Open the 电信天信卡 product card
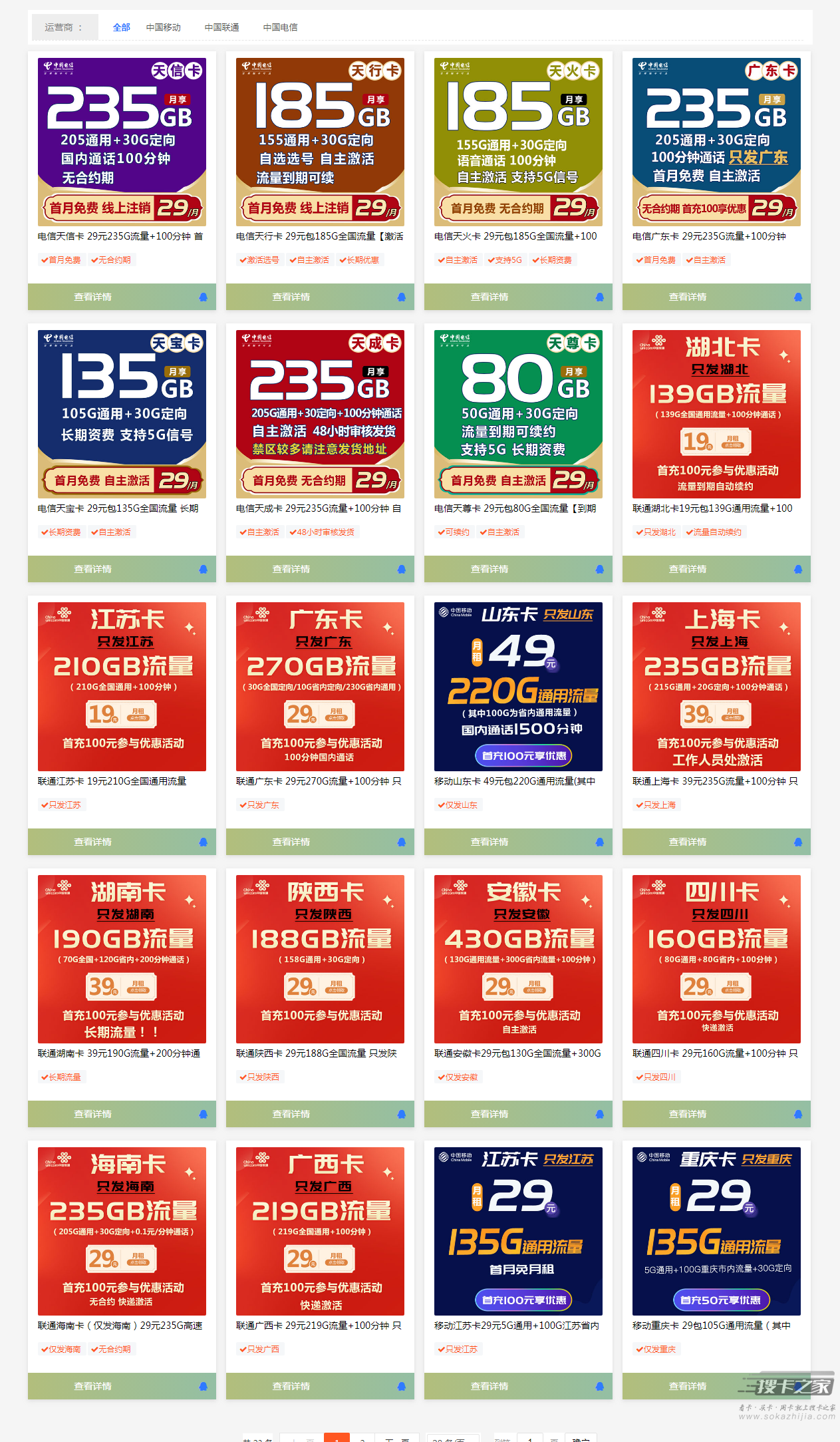Image resolution: width=840 pixels, height=1442 pixels. [x=122, y=142]
